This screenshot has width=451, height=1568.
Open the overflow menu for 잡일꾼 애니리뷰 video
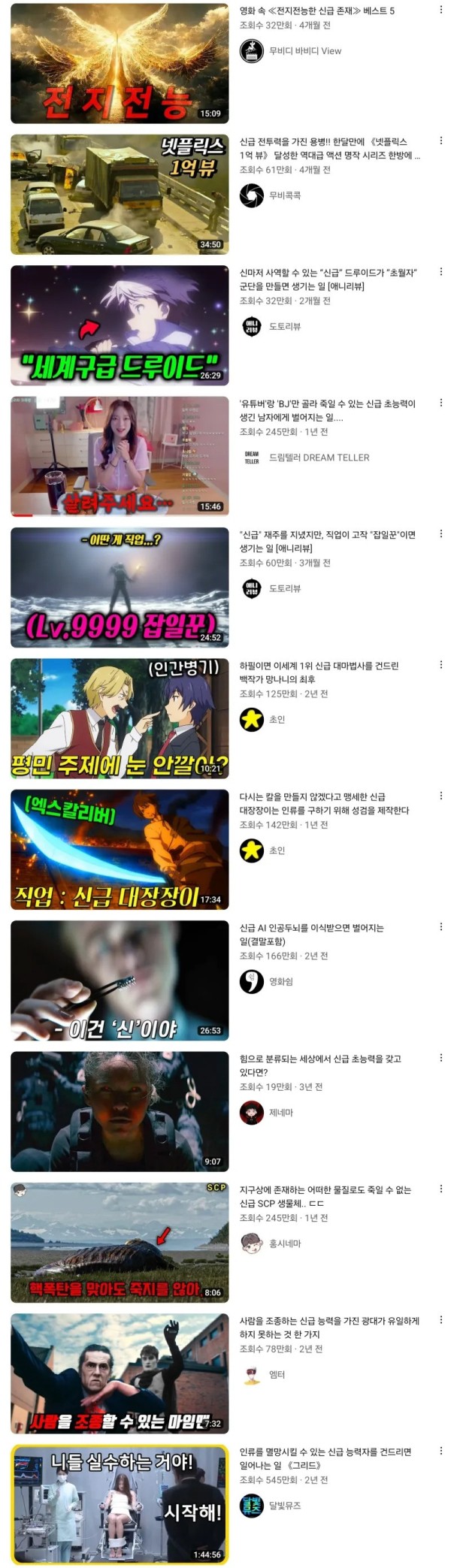pos(440,534)
